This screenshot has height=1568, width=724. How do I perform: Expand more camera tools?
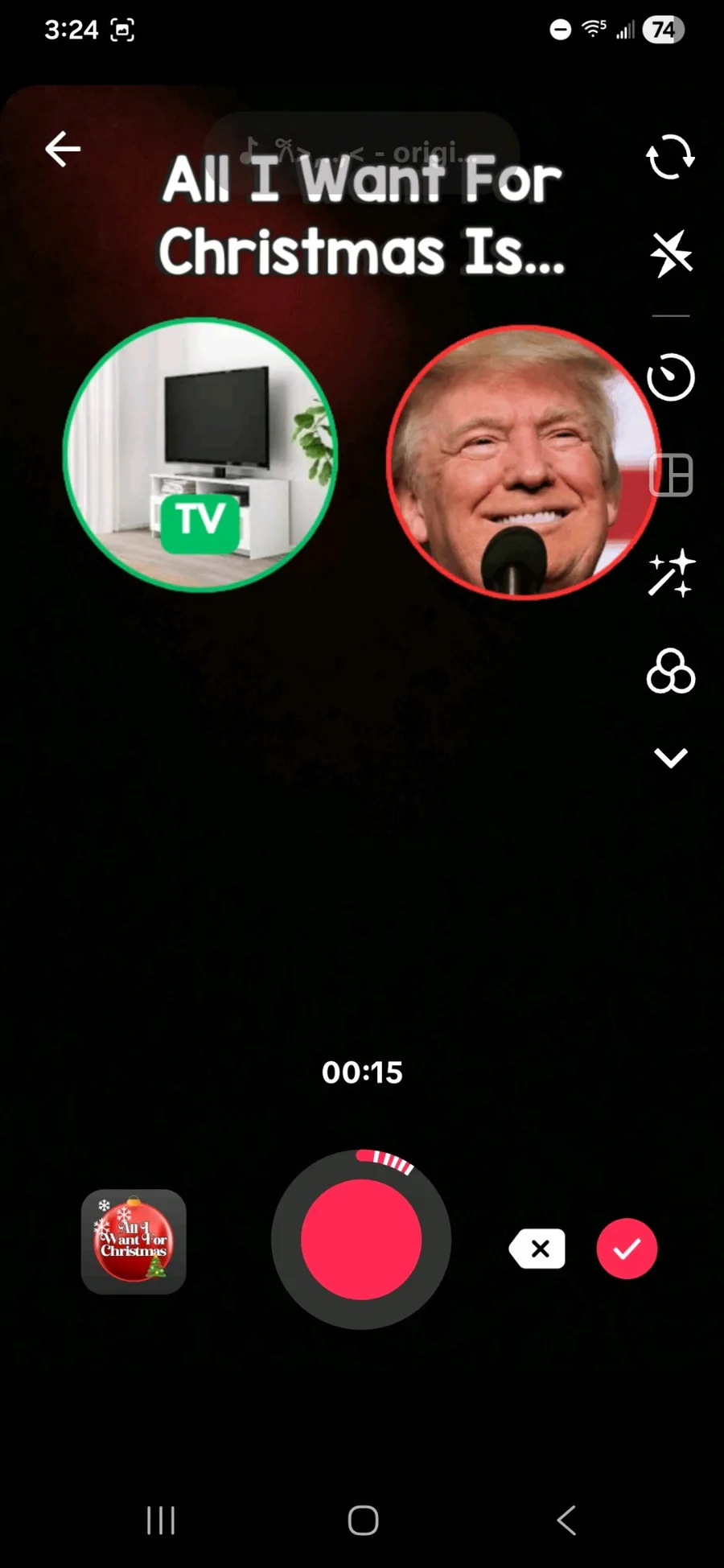pos(670,757)
